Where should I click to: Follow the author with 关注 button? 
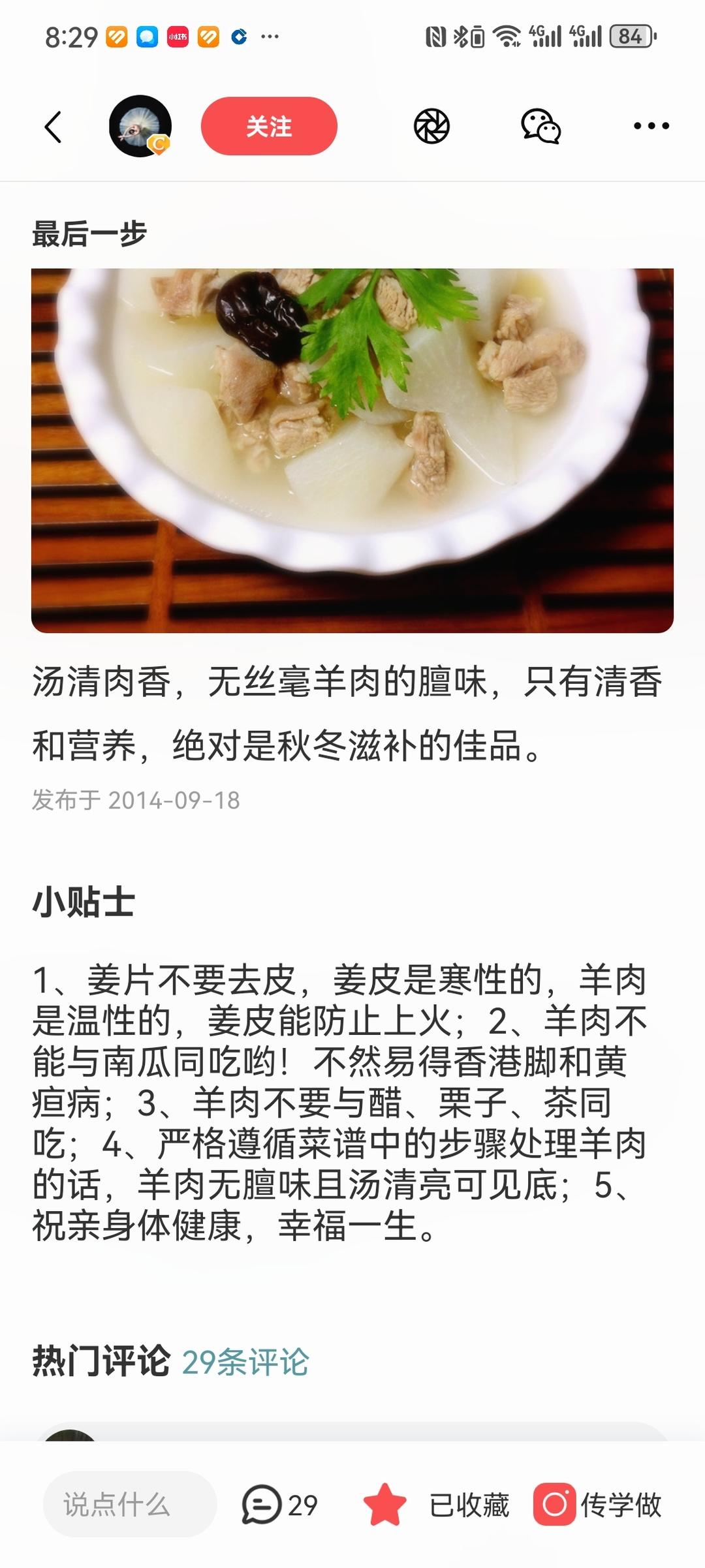[x=269, y=127]
